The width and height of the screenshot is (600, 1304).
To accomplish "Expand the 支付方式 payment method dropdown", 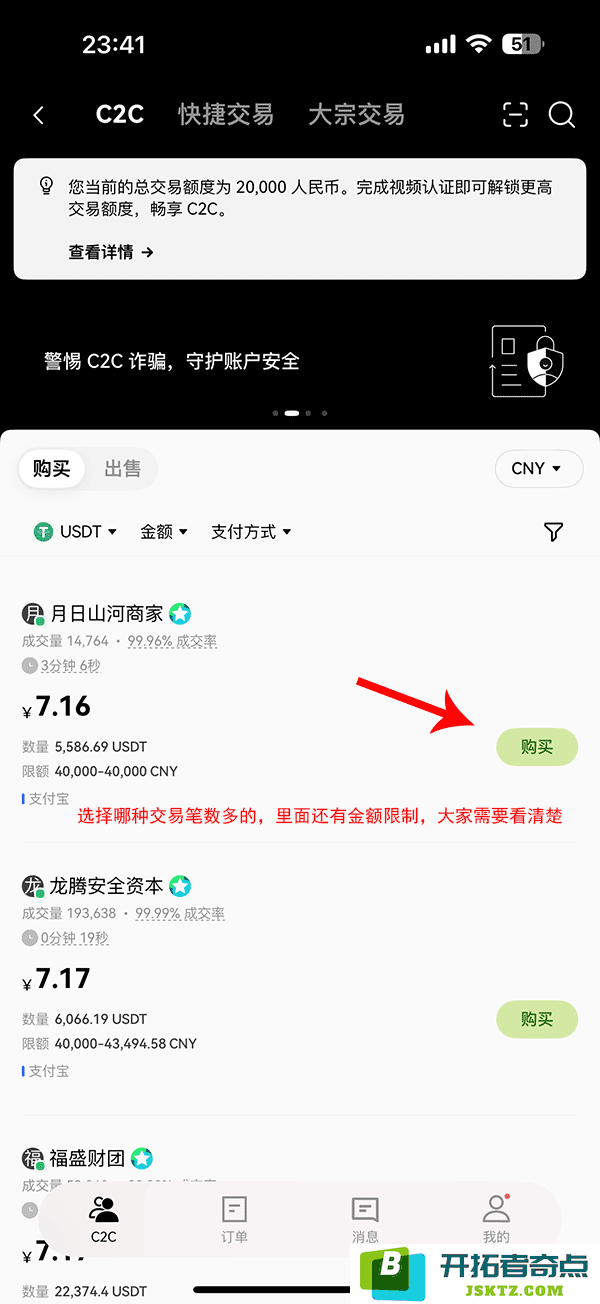I will 251,532.
